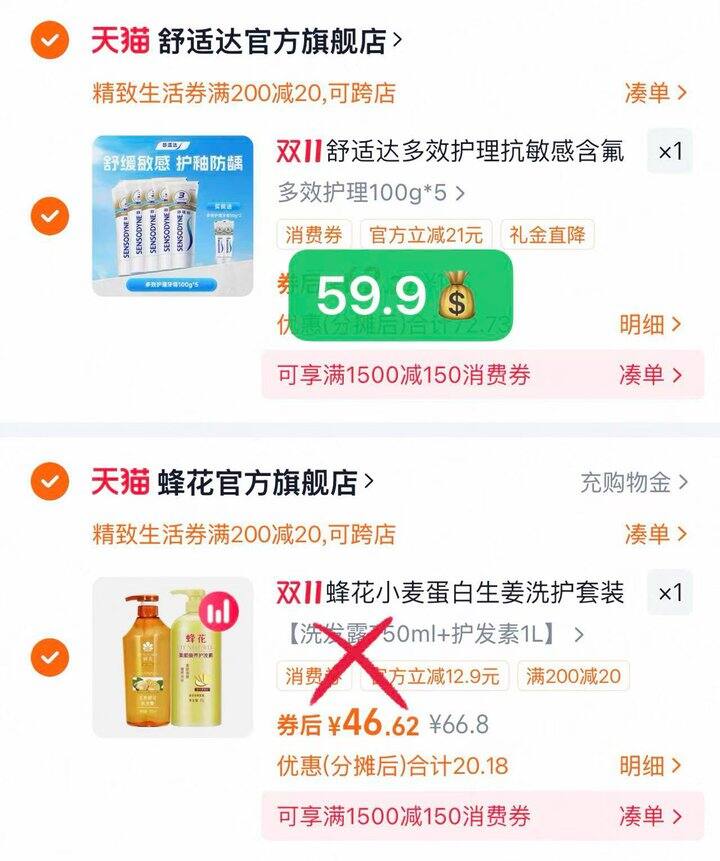Screen dimensions: 720x861
Task: Change the 多效护理100g*5 variant option
Action: (371, 192)
